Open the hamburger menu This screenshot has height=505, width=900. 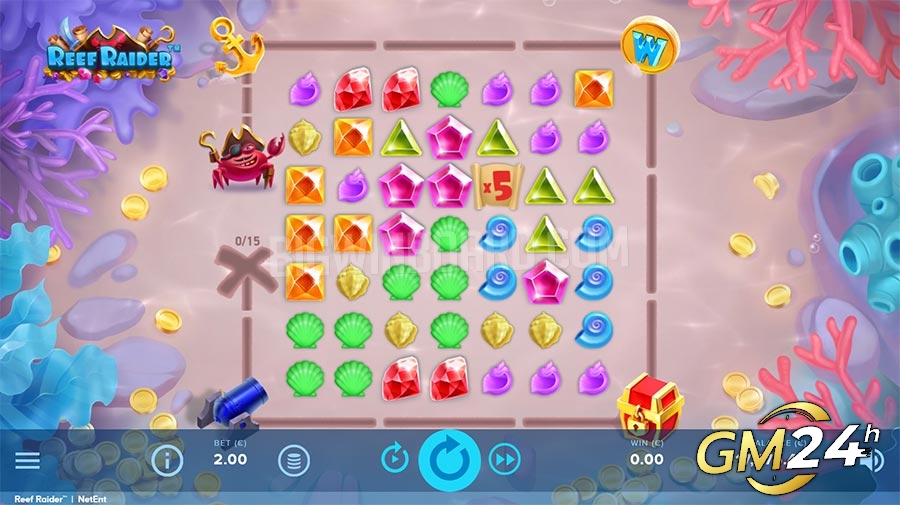click(x=27, y=460)
